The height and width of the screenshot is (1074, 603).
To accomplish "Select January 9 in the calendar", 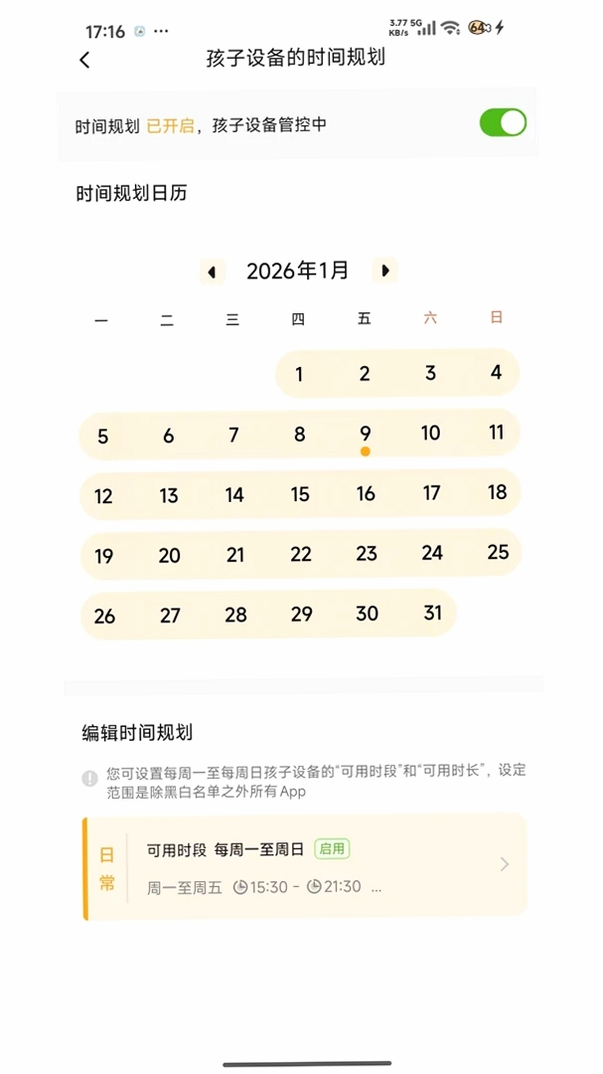I will [x=365, y=434].
